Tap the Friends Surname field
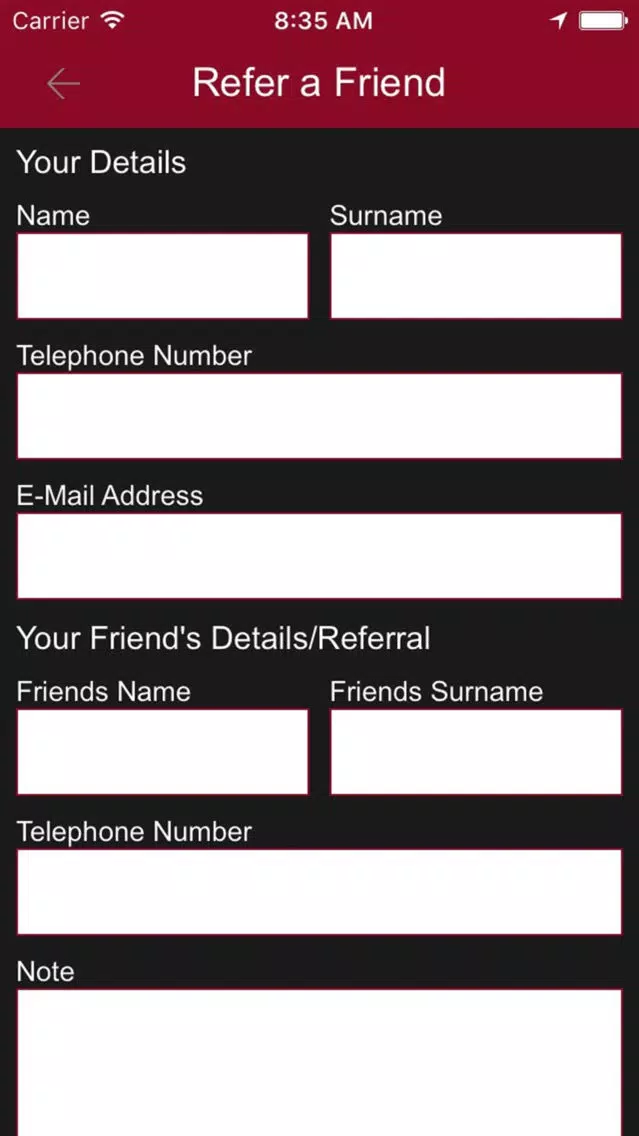The height and width of the screenshot is (1136, 639). [x=476, y=751]
